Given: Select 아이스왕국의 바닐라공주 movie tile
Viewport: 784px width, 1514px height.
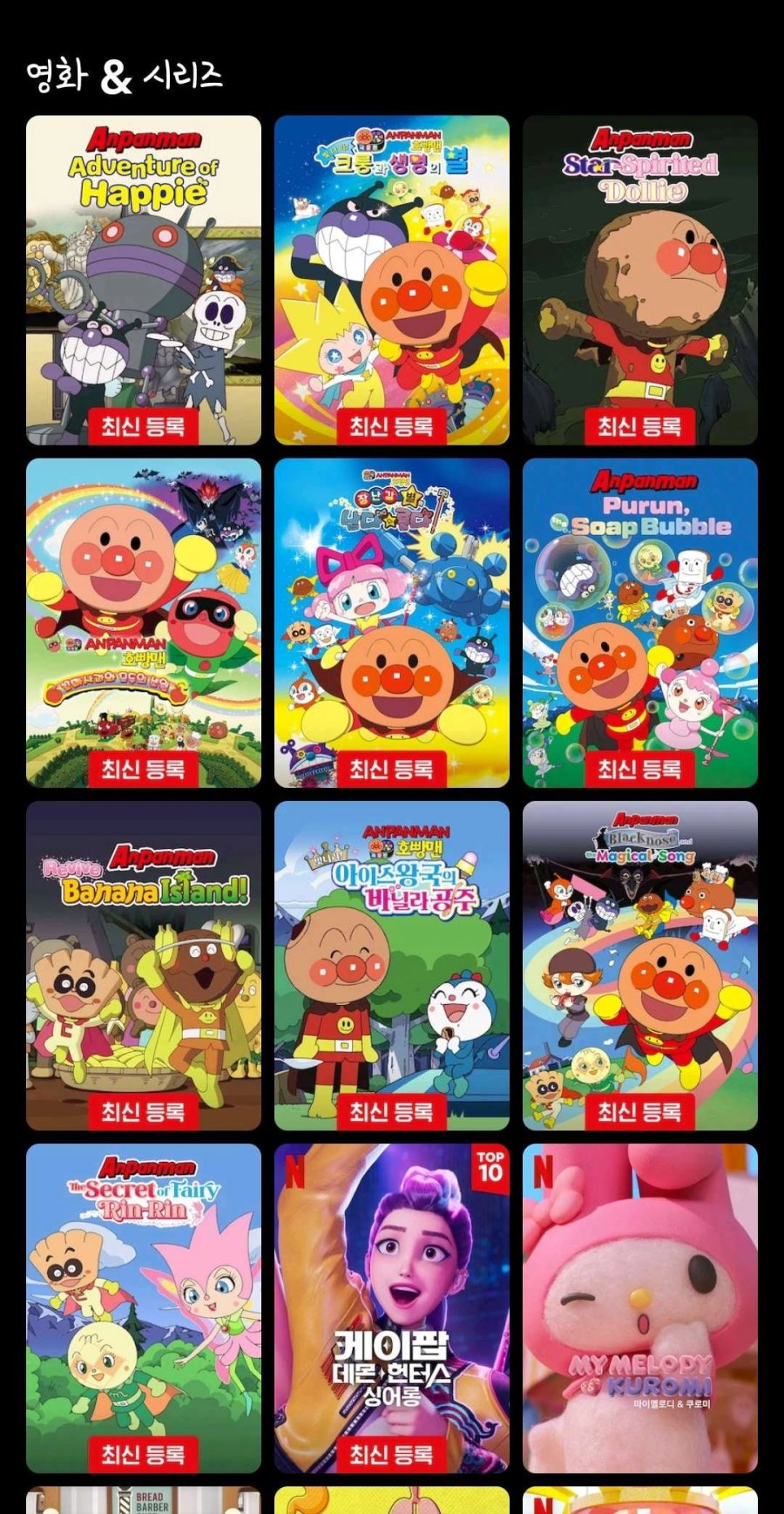Looking at the screenshot, I should 392,965.
